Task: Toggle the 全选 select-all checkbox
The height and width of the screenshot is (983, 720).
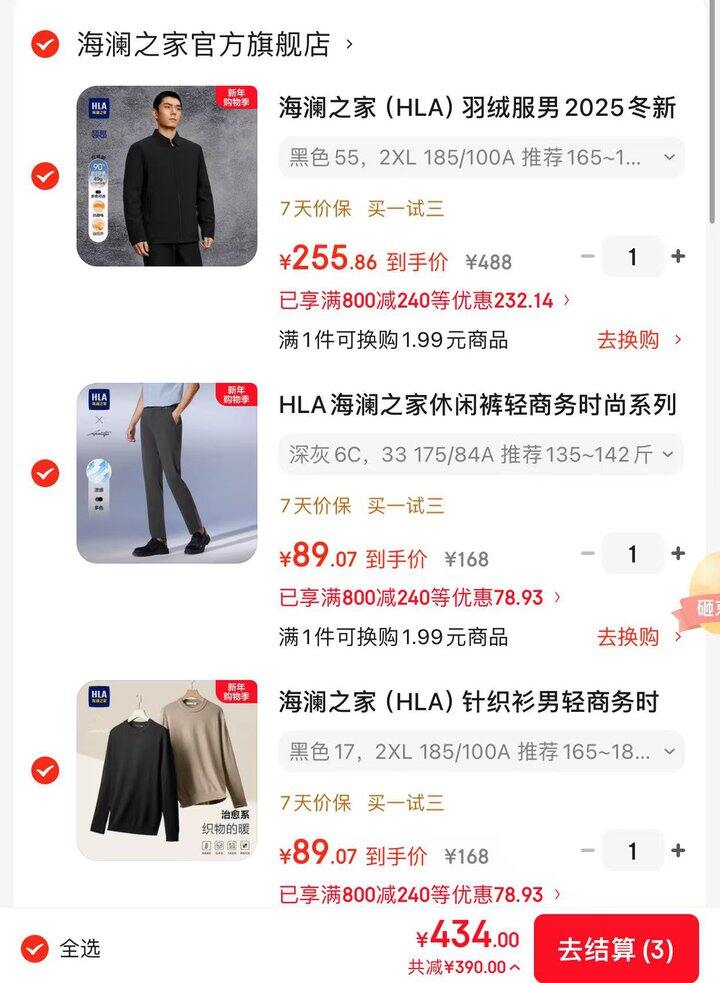Action: (36, 948)
